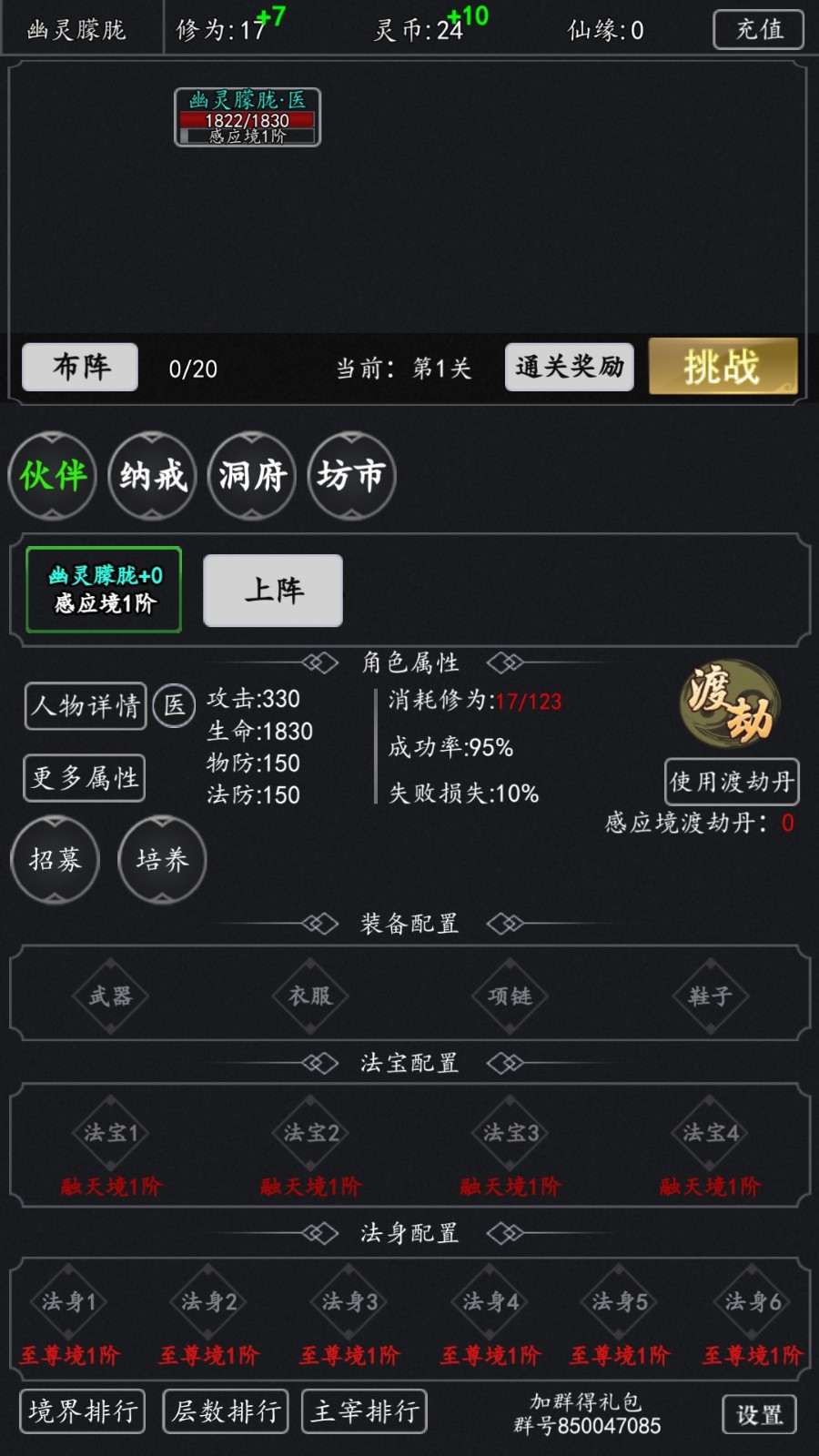
Task: Open the 洞府 (cave abode) panel
Action: click(x=252, y=476)
